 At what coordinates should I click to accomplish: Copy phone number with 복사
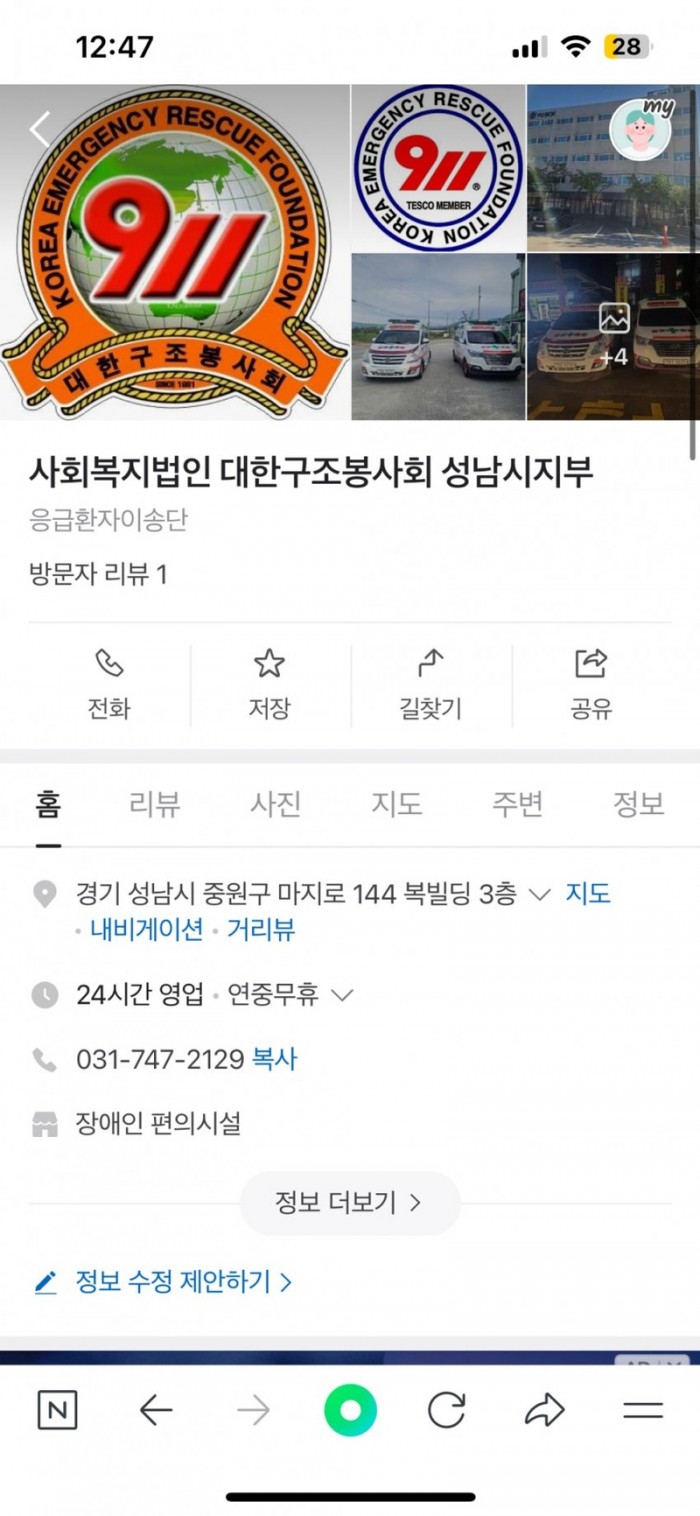pyautogui.click(x=274, y=1059)
